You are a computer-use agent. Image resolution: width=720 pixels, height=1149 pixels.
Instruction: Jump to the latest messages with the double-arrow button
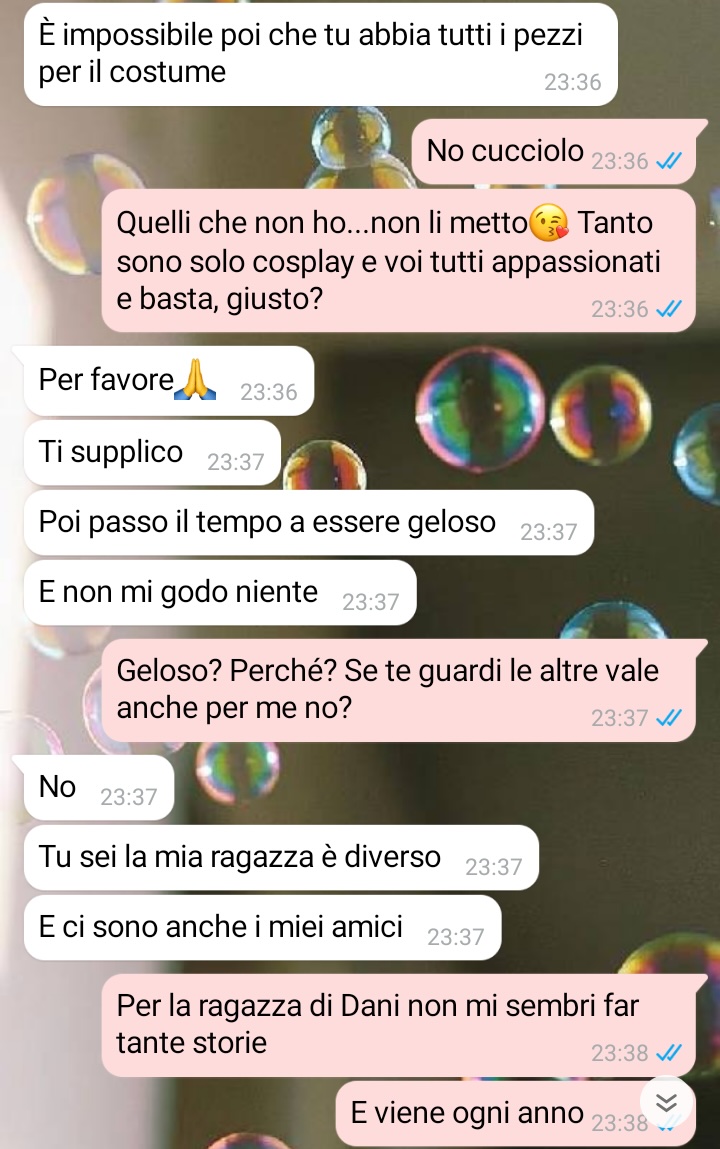point(666,1102)
